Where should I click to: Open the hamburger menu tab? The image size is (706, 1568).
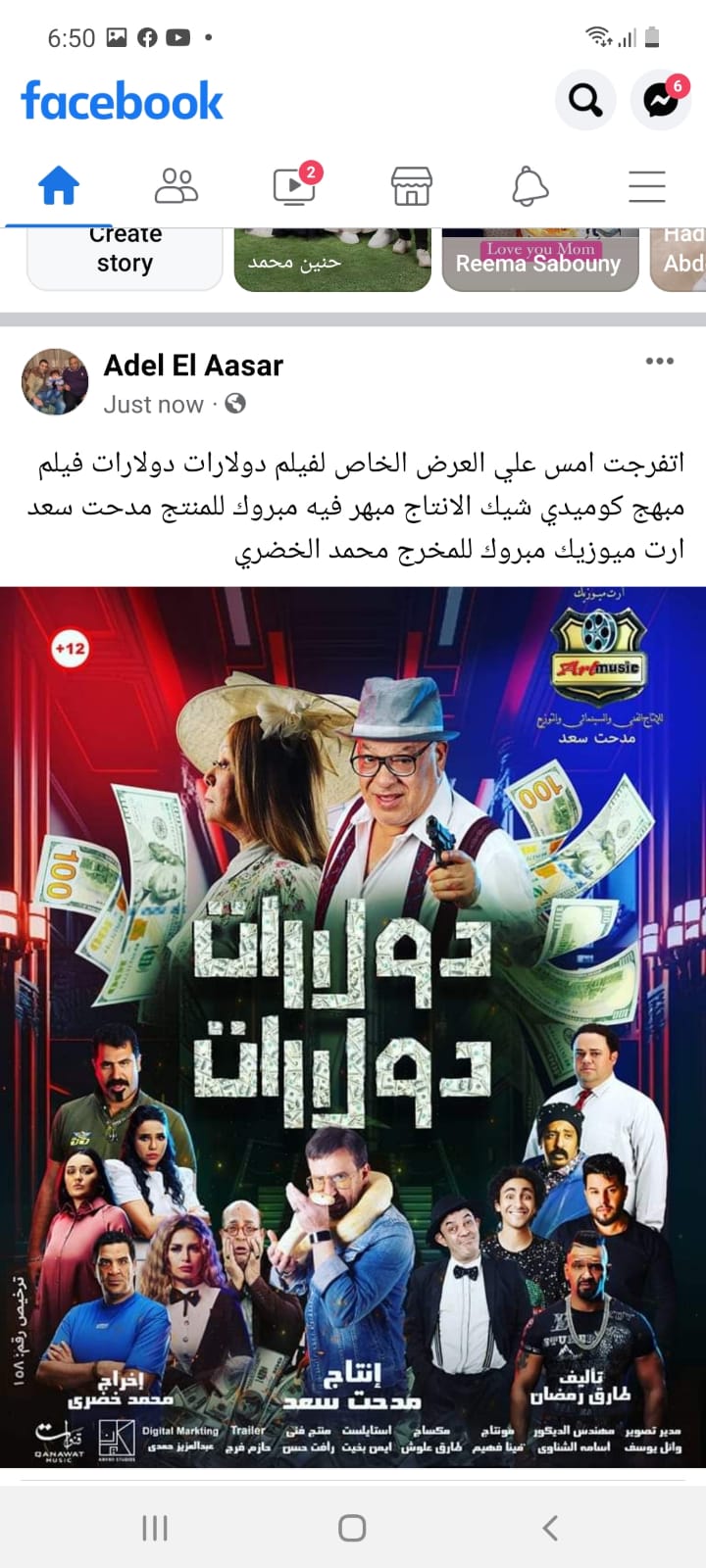click(647, 185)
